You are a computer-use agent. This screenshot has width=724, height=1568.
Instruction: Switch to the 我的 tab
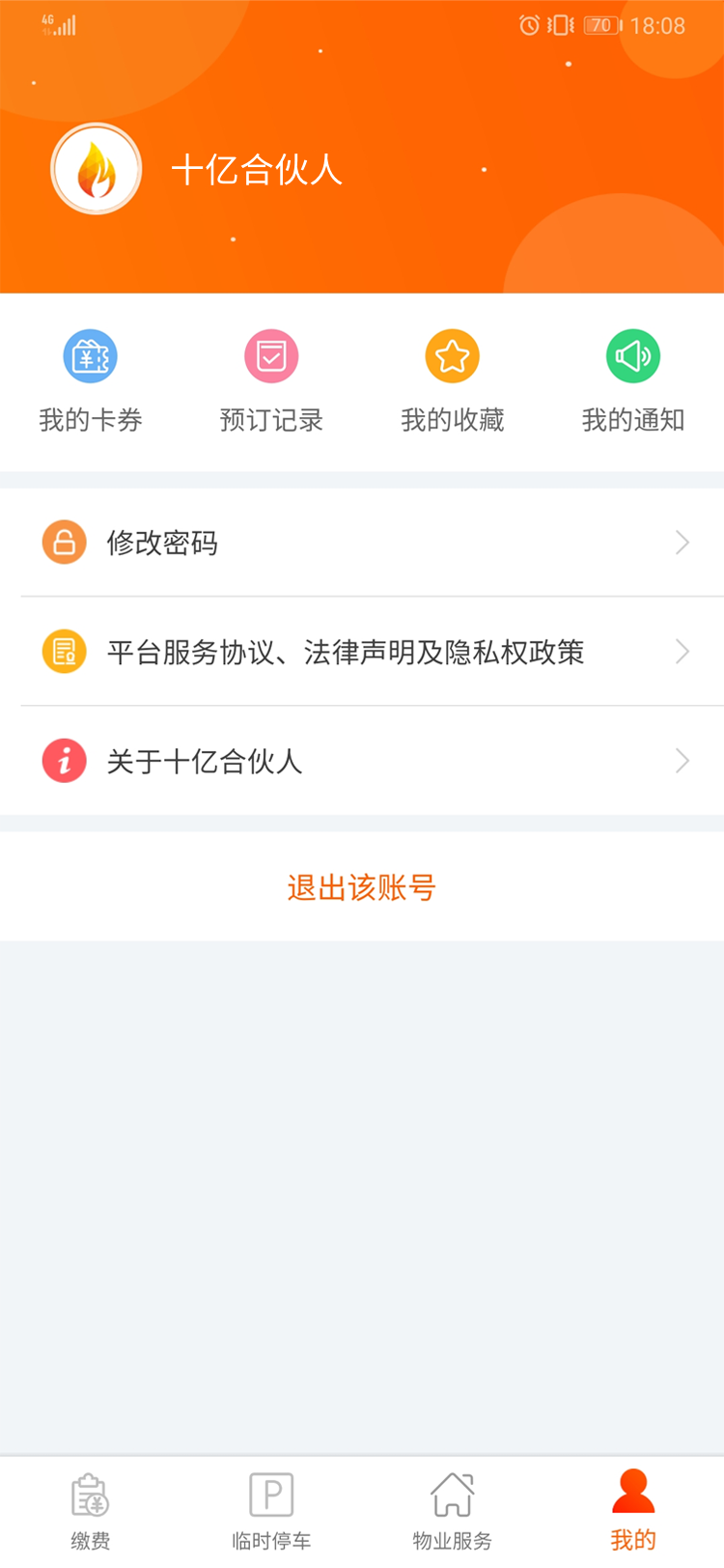[632, 1506]
